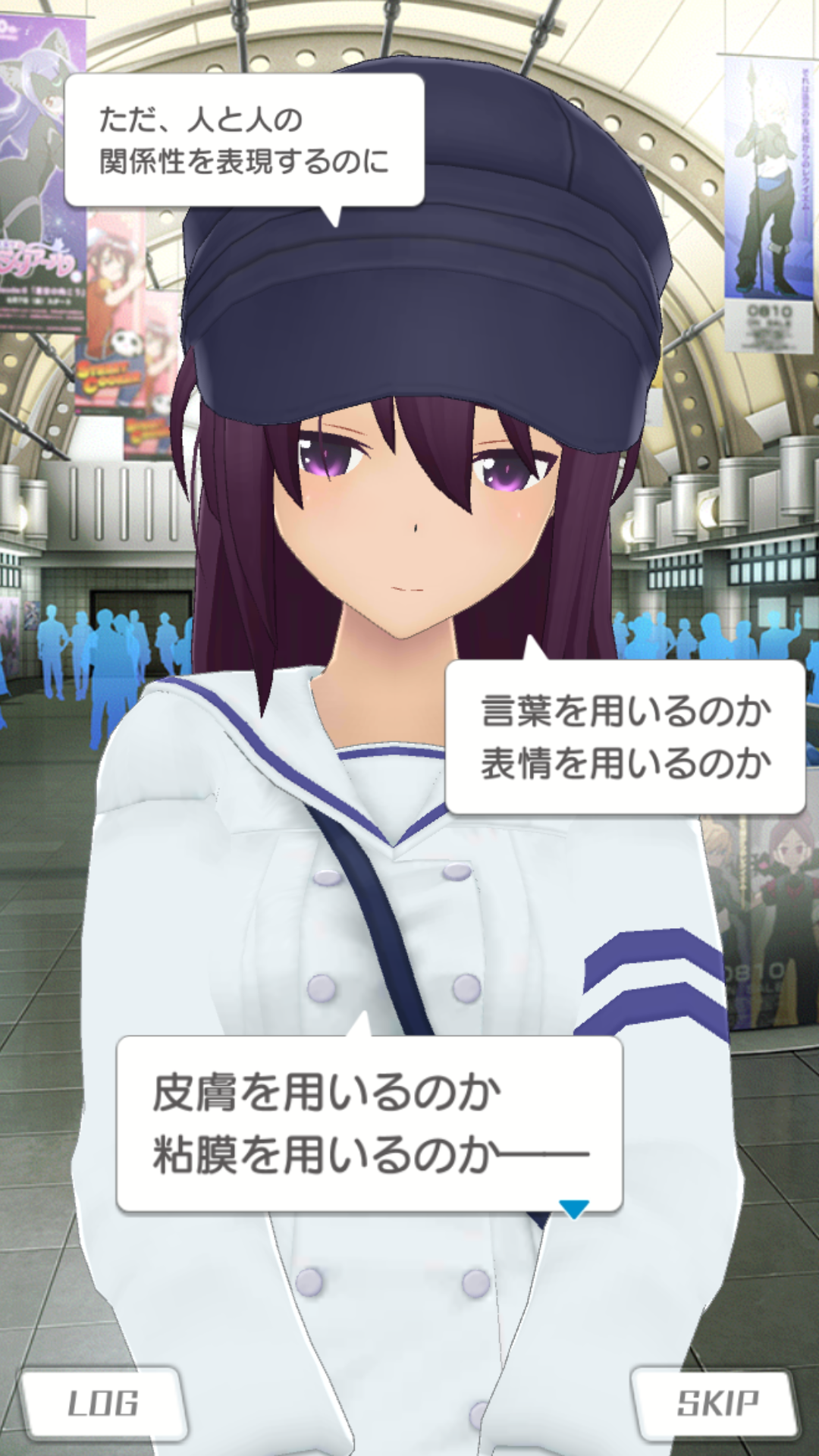Skip the story scene
Screen dimensions: 819x1456
pos(717,1404)
